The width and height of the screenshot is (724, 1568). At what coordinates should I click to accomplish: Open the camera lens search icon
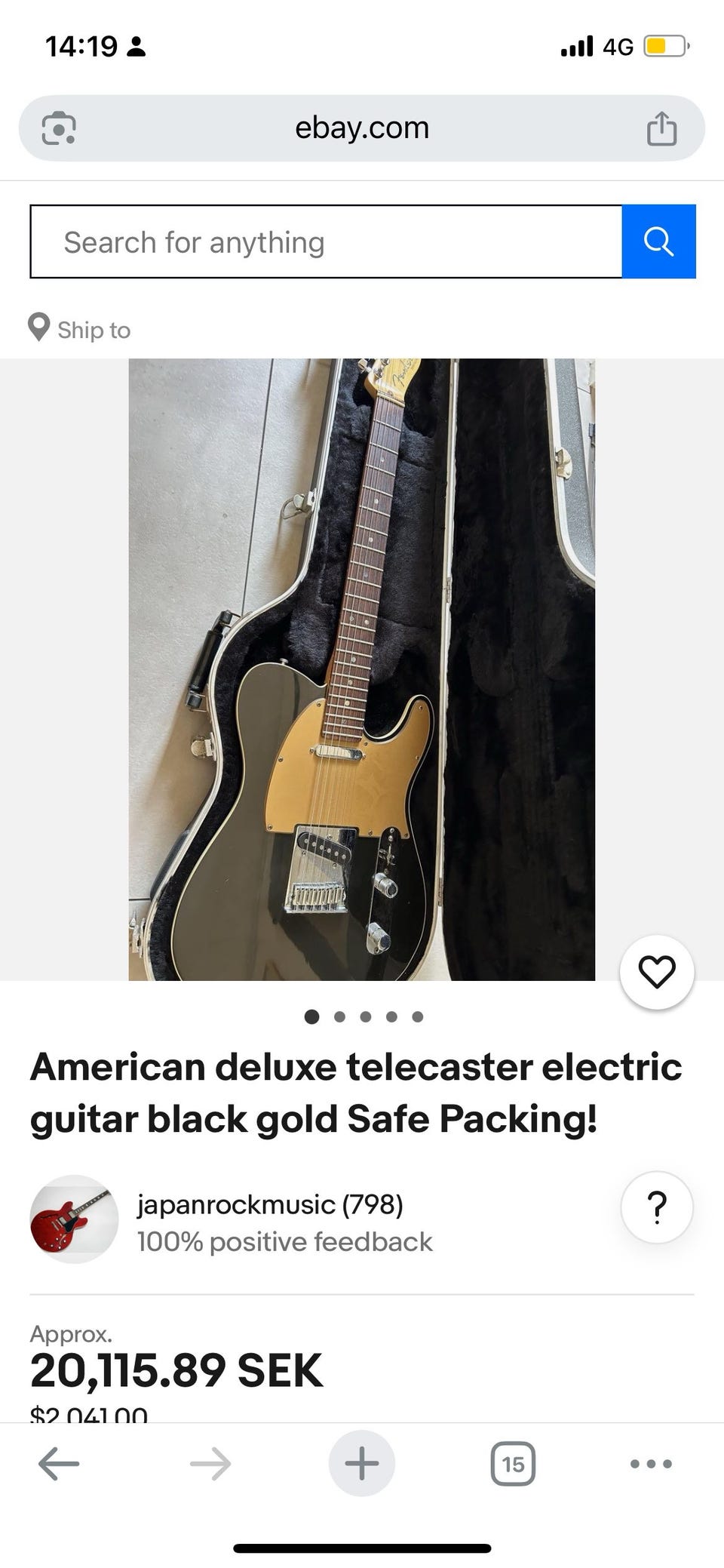pos(59,128)
